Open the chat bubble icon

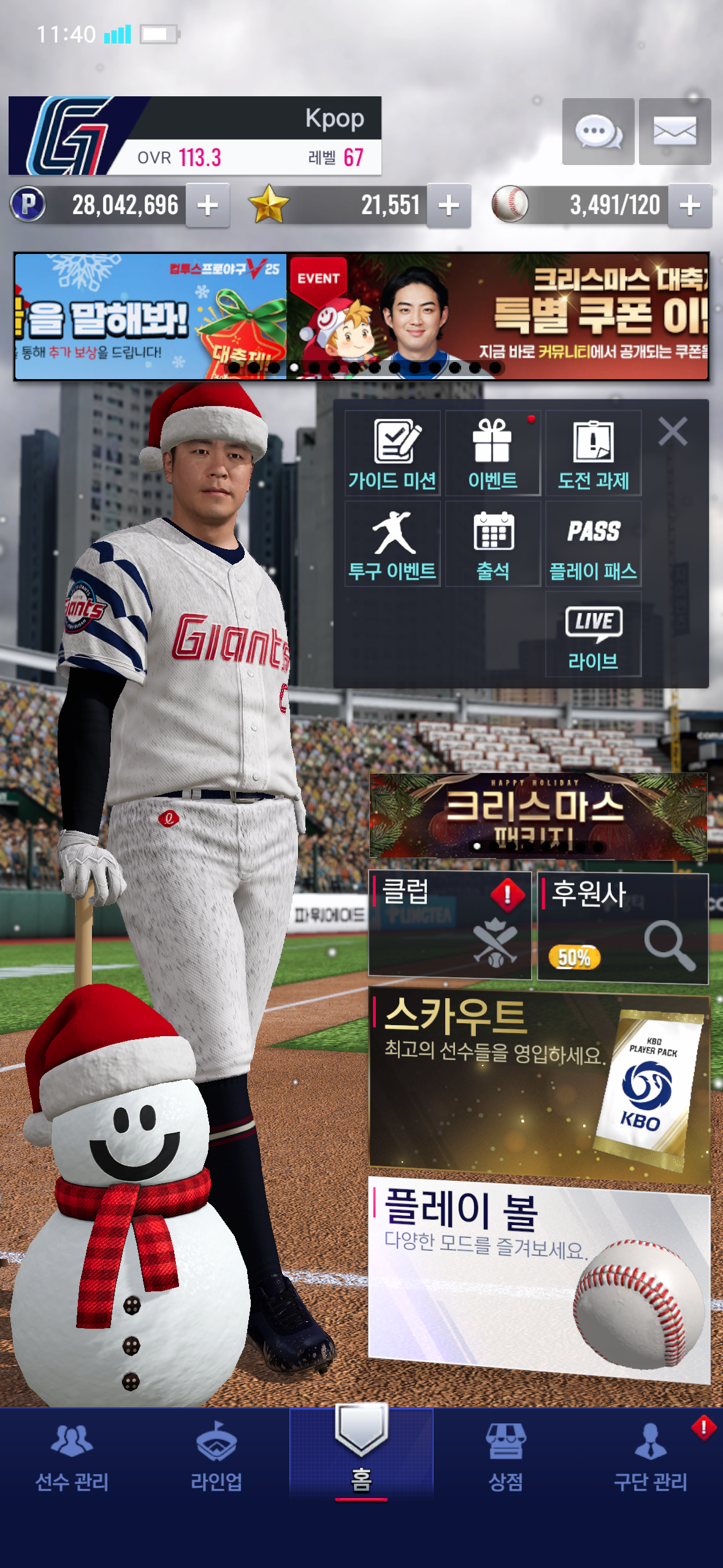(x=598, y=131)
